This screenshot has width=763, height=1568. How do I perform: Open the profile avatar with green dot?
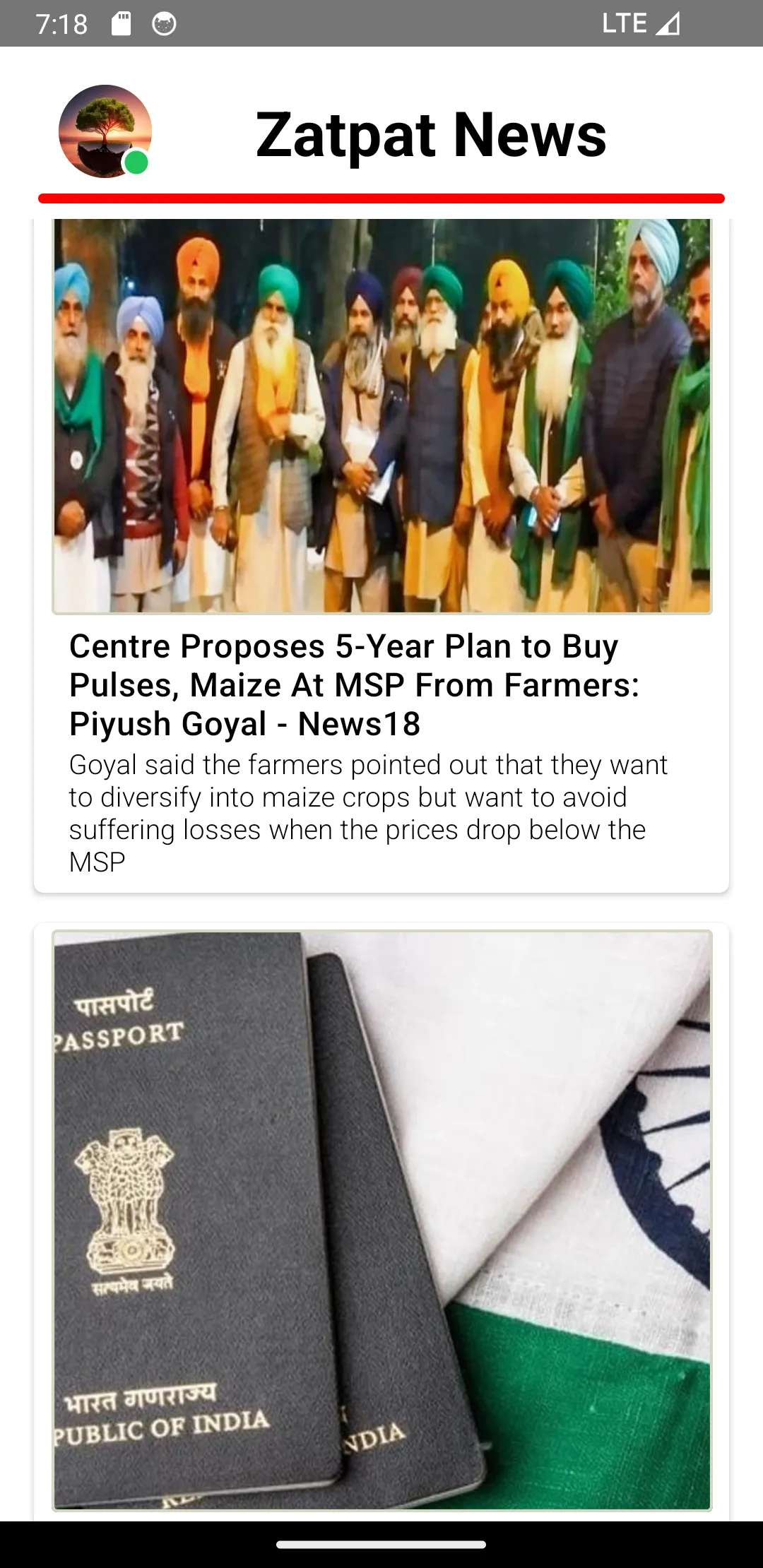105,131
